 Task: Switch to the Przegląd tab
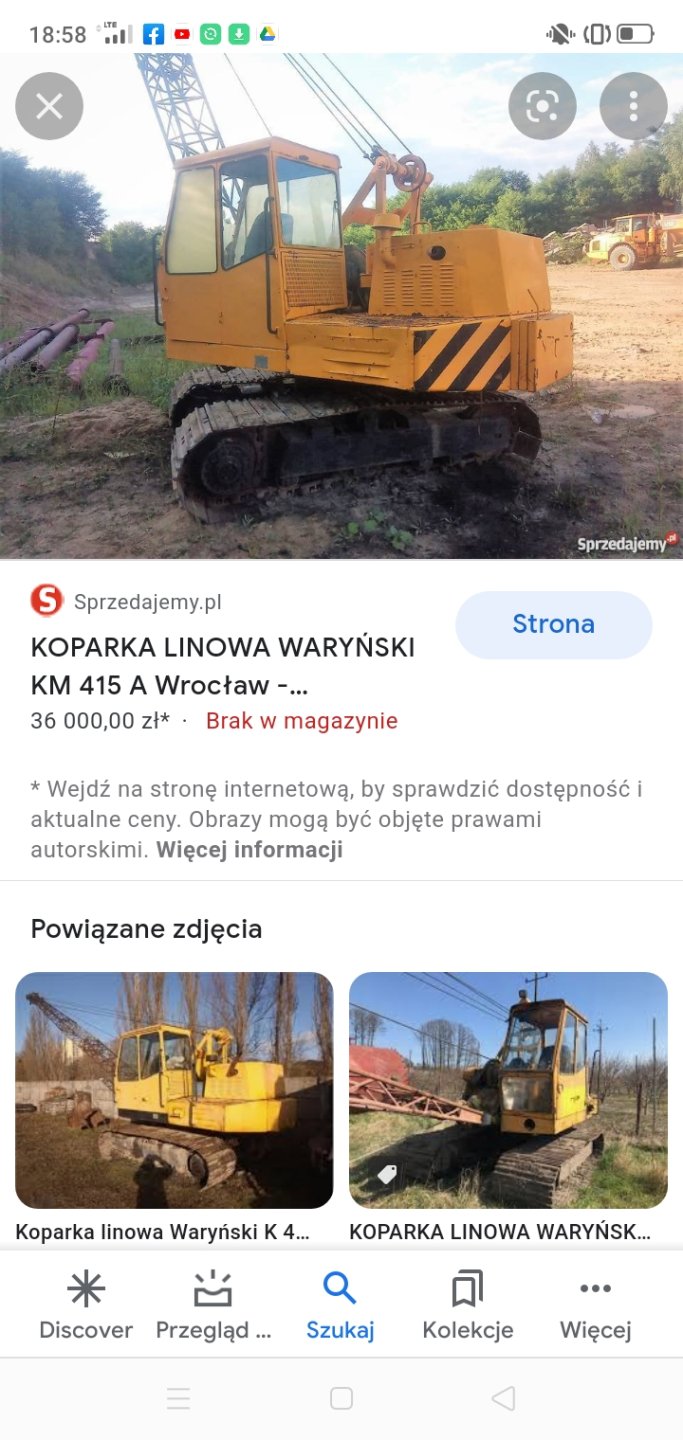click(213, 1306)
